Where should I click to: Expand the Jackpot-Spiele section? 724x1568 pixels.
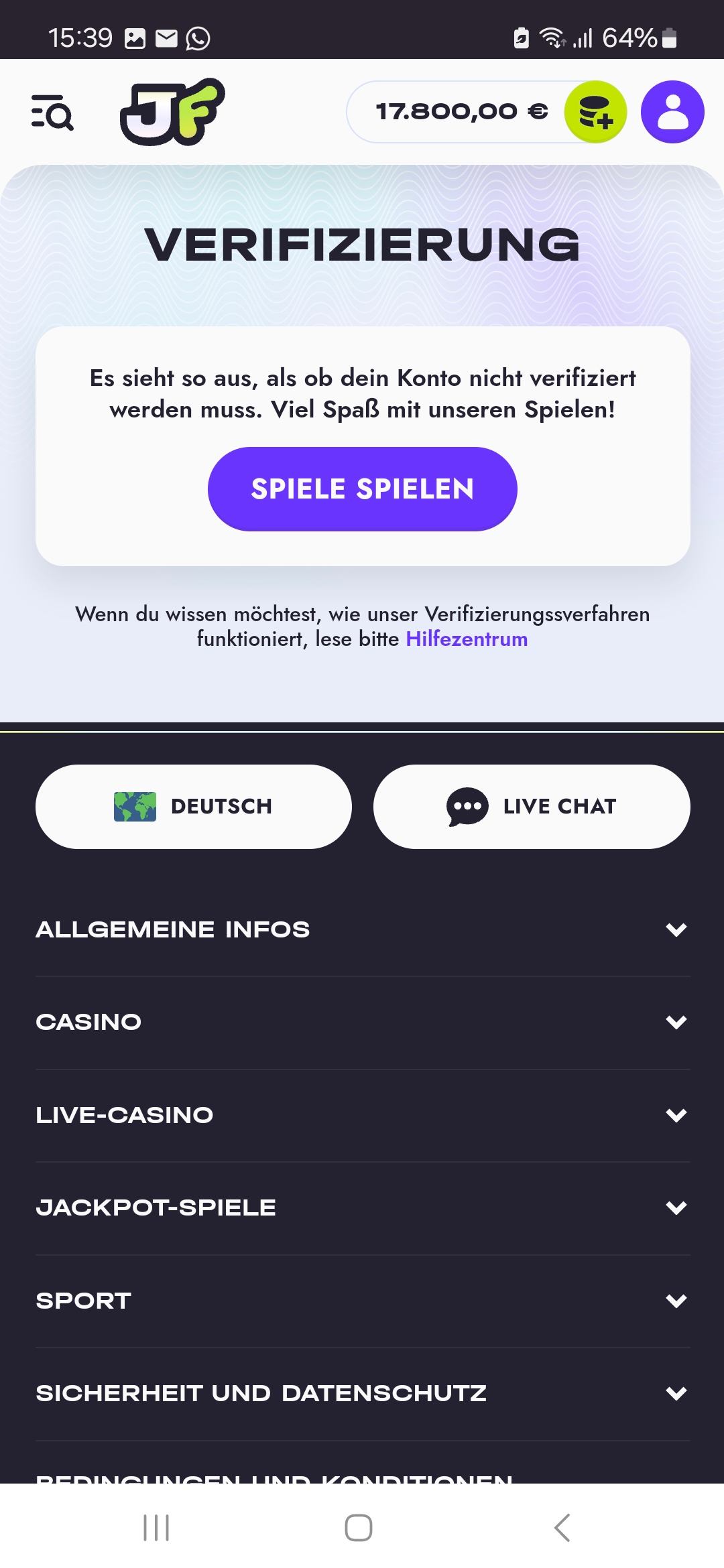[x=362, y=1207]
